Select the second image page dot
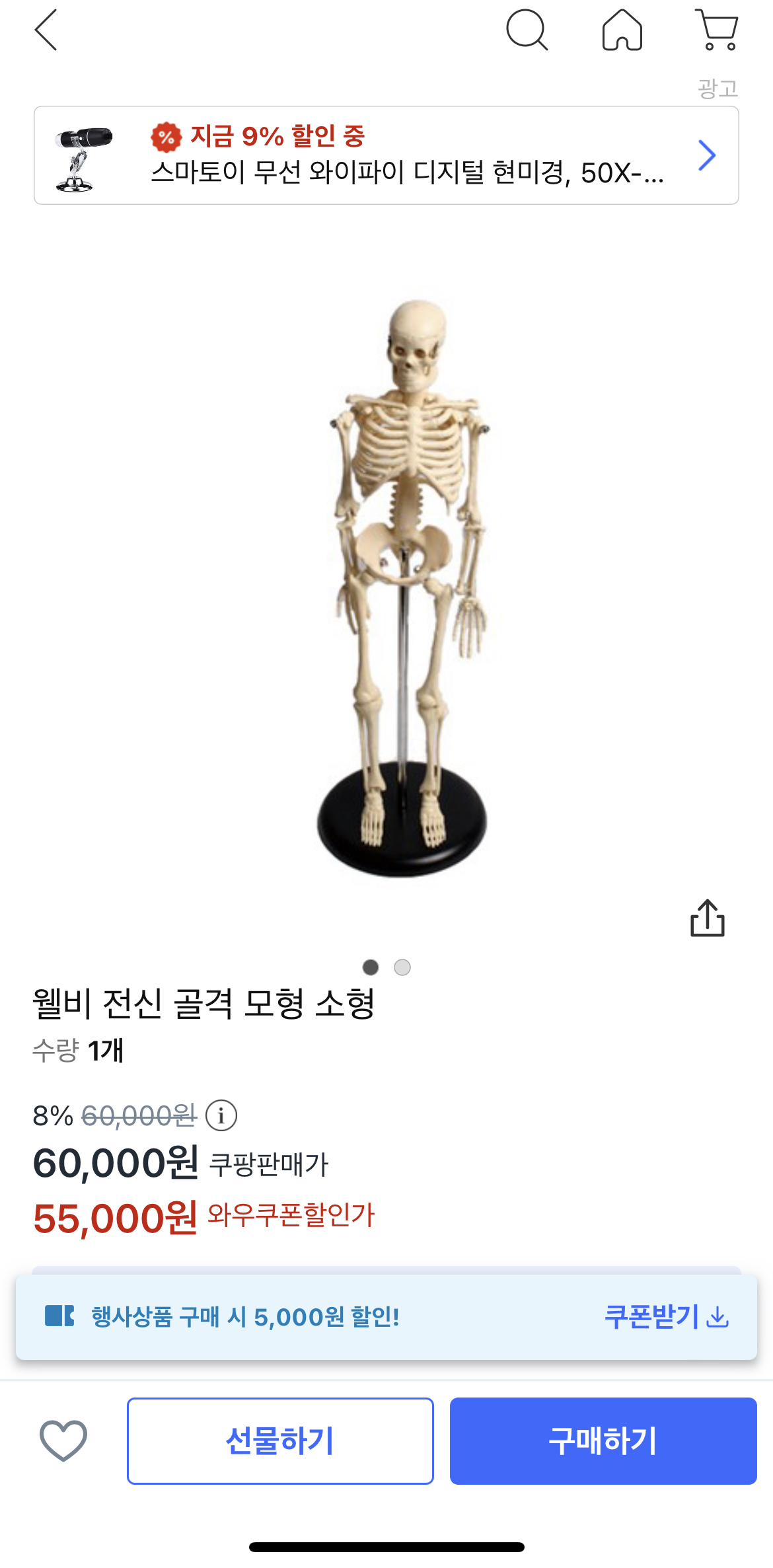The width and height of the screenshot is (773, 1568). click(x=402, y=967)
